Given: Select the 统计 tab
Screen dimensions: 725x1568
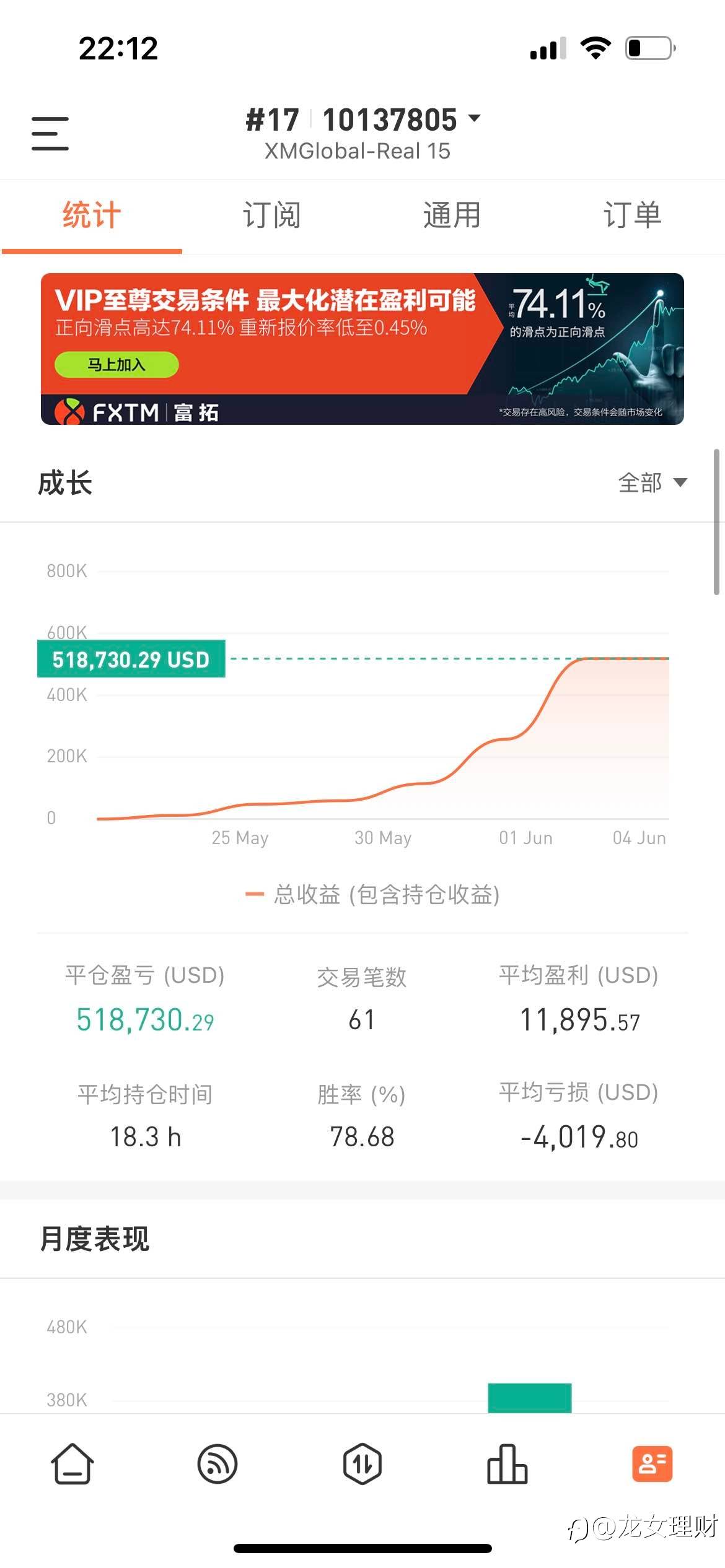Looking at the screenshot, I should (92, 216).
